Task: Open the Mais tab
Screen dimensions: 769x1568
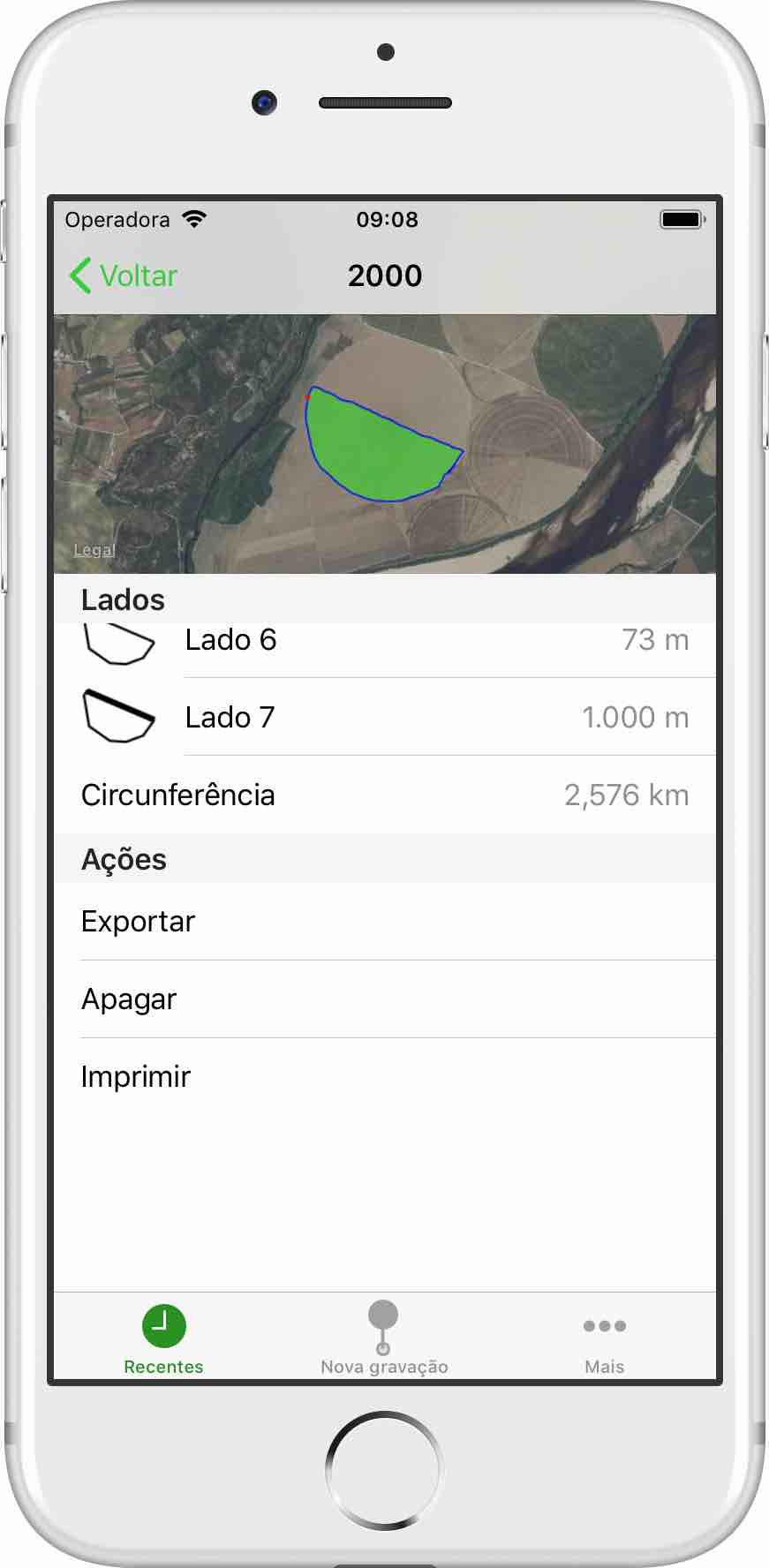Action: click(604, 1338)
